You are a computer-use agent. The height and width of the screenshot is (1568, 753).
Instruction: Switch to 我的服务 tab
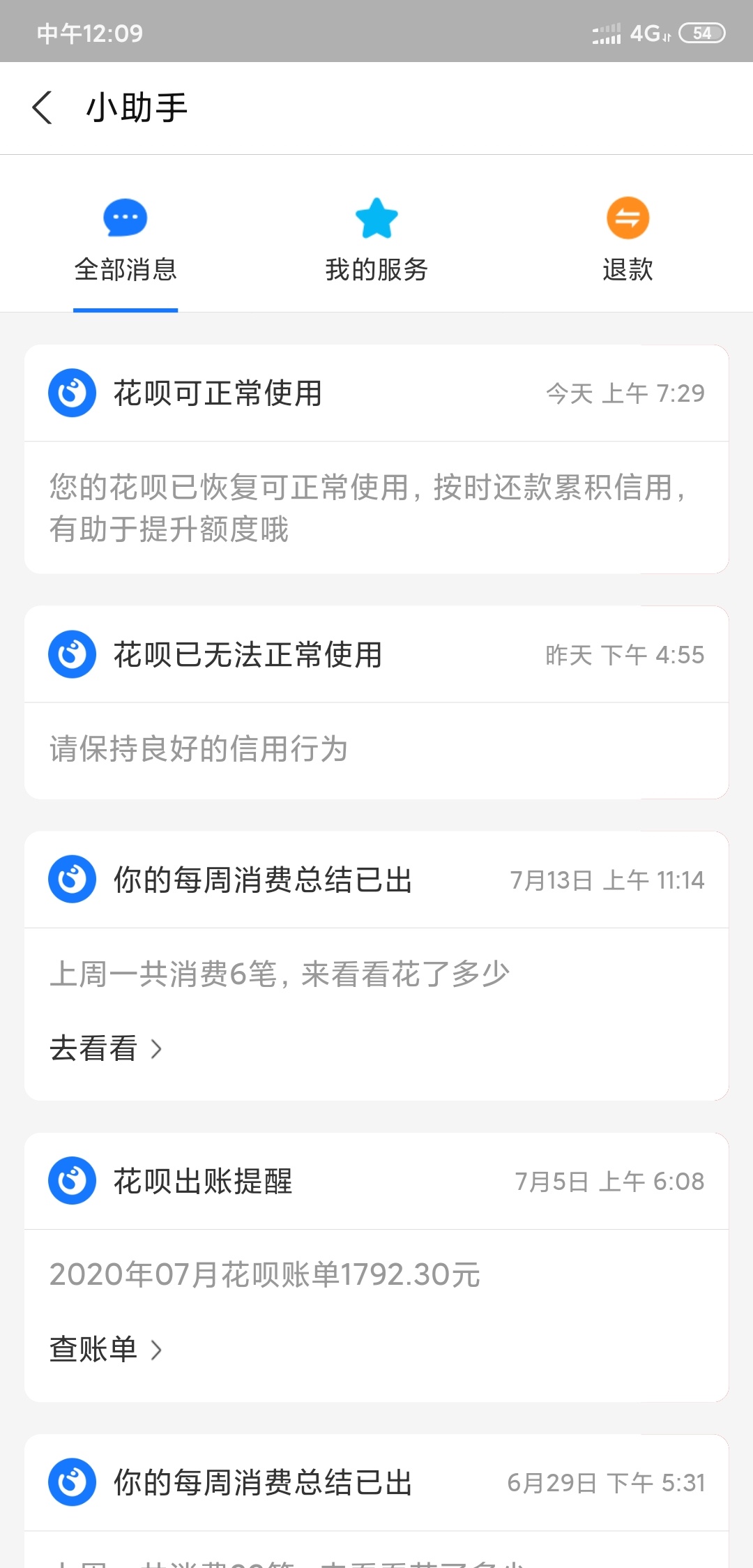(376, 241)
